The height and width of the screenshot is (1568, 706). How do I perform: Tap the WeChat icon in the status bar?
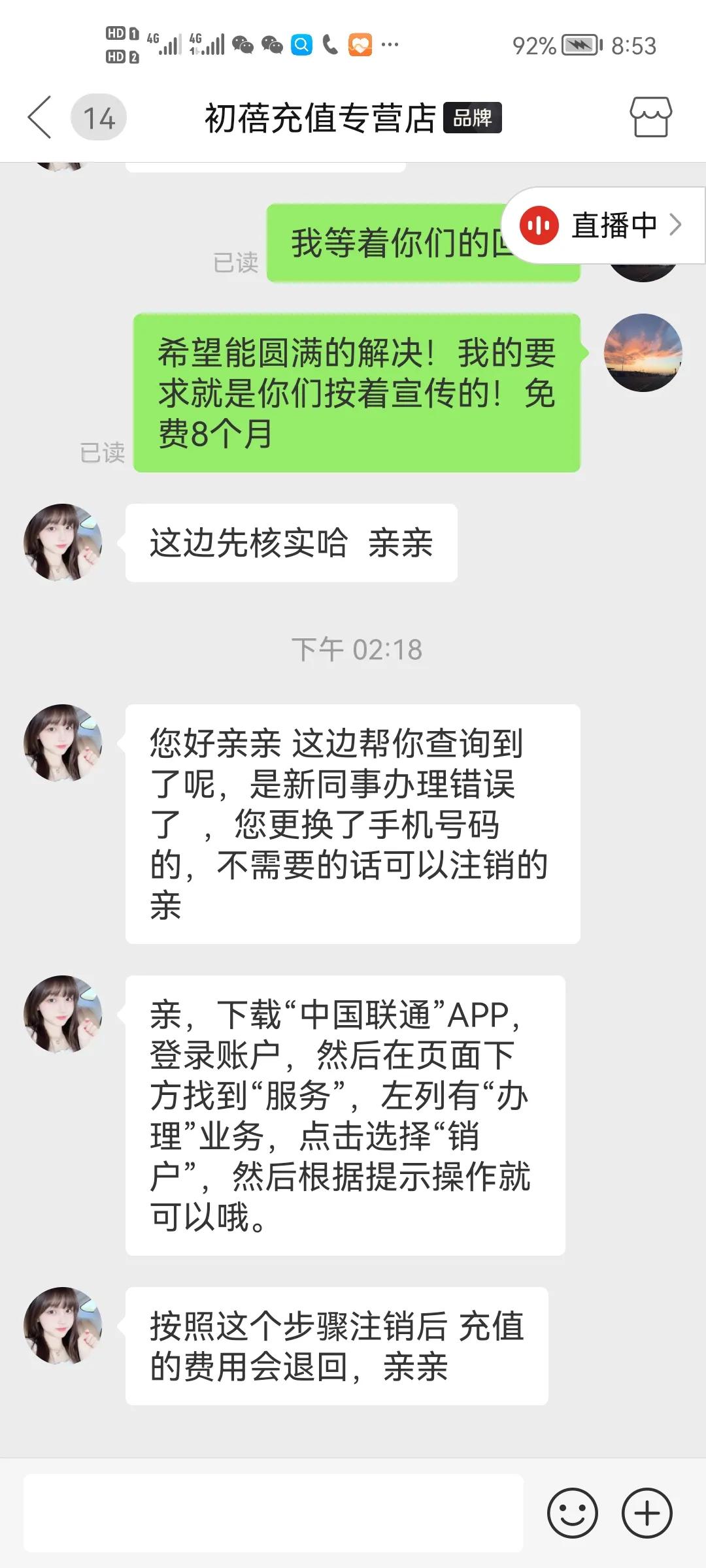[244, 44]
